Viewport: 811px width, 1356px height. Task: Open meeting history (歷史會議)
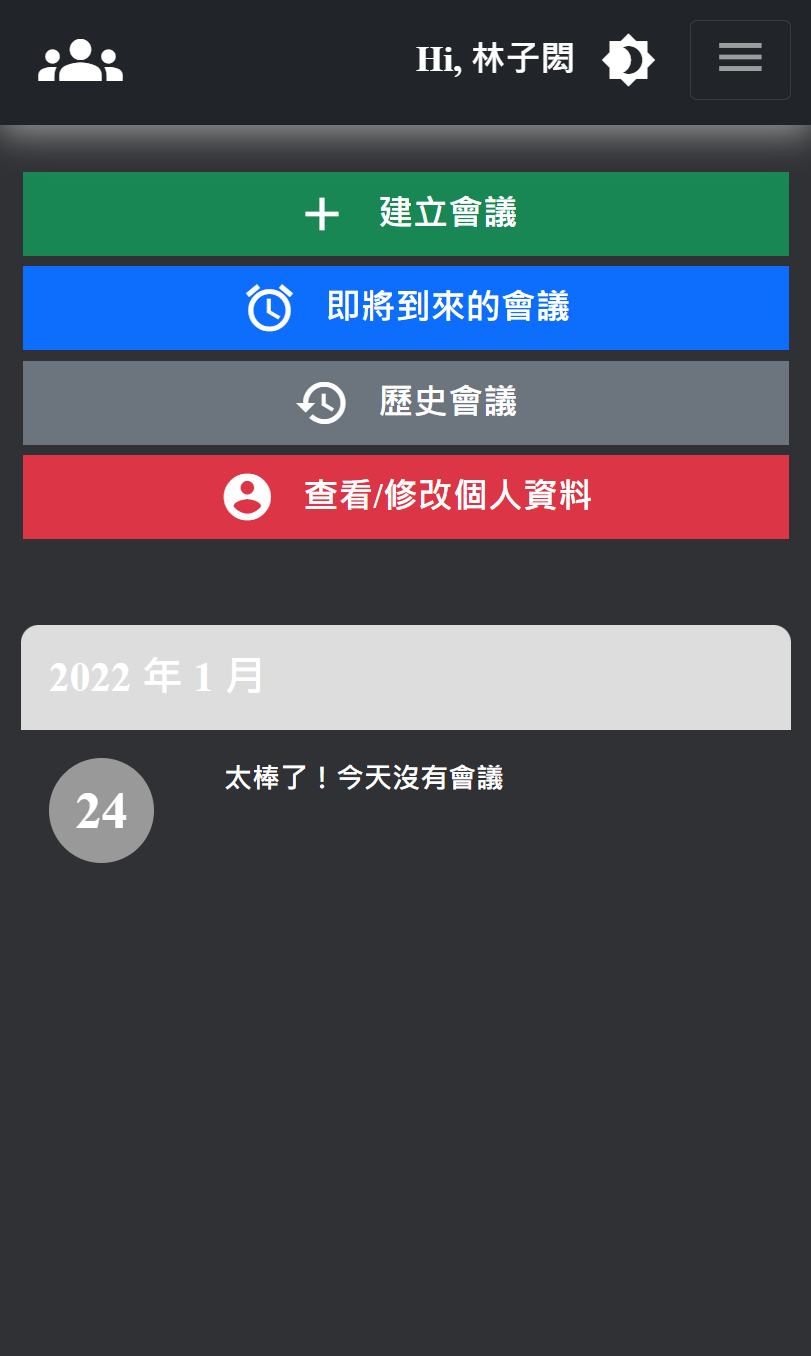point(406,402)
